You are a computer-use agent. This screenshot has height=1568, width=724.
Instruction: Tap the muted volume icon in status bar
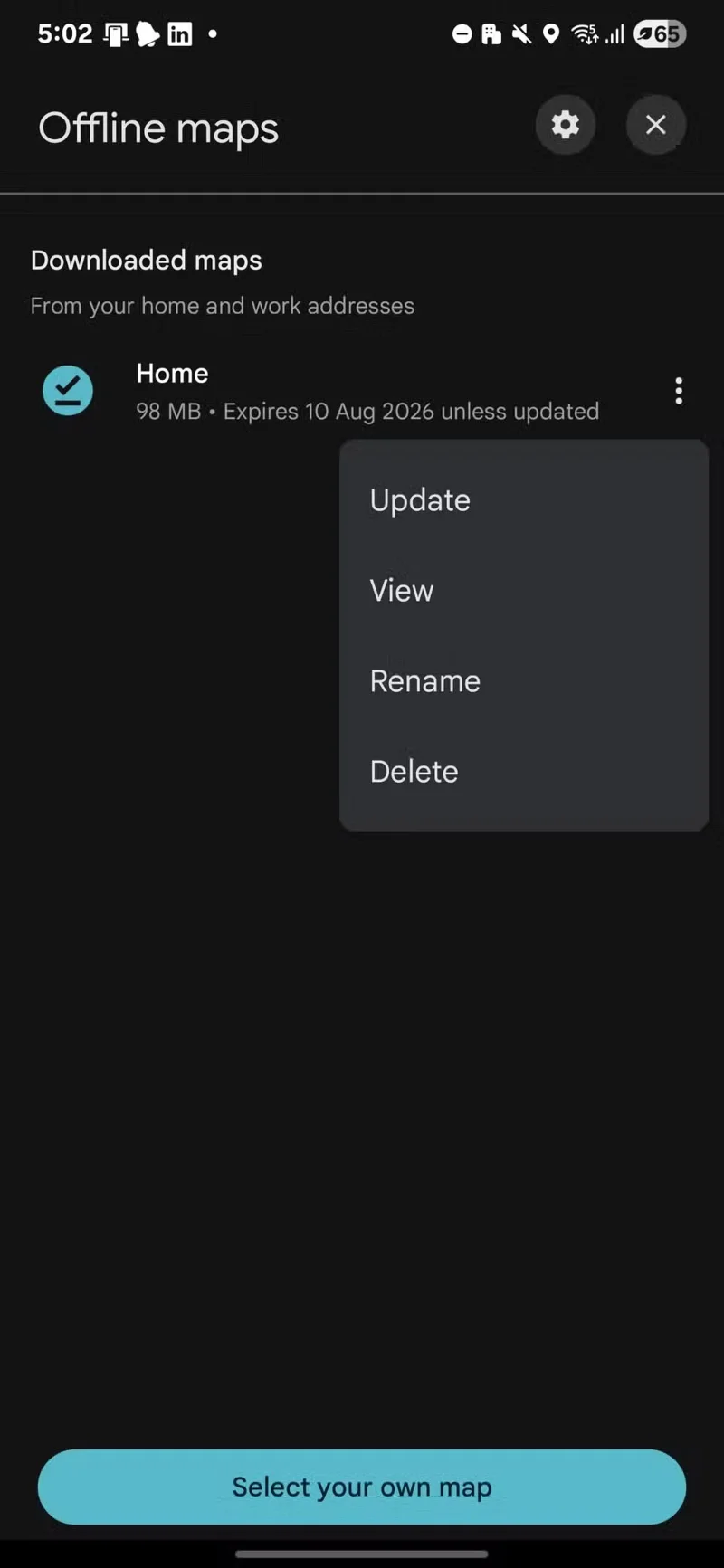click(521, 33)
